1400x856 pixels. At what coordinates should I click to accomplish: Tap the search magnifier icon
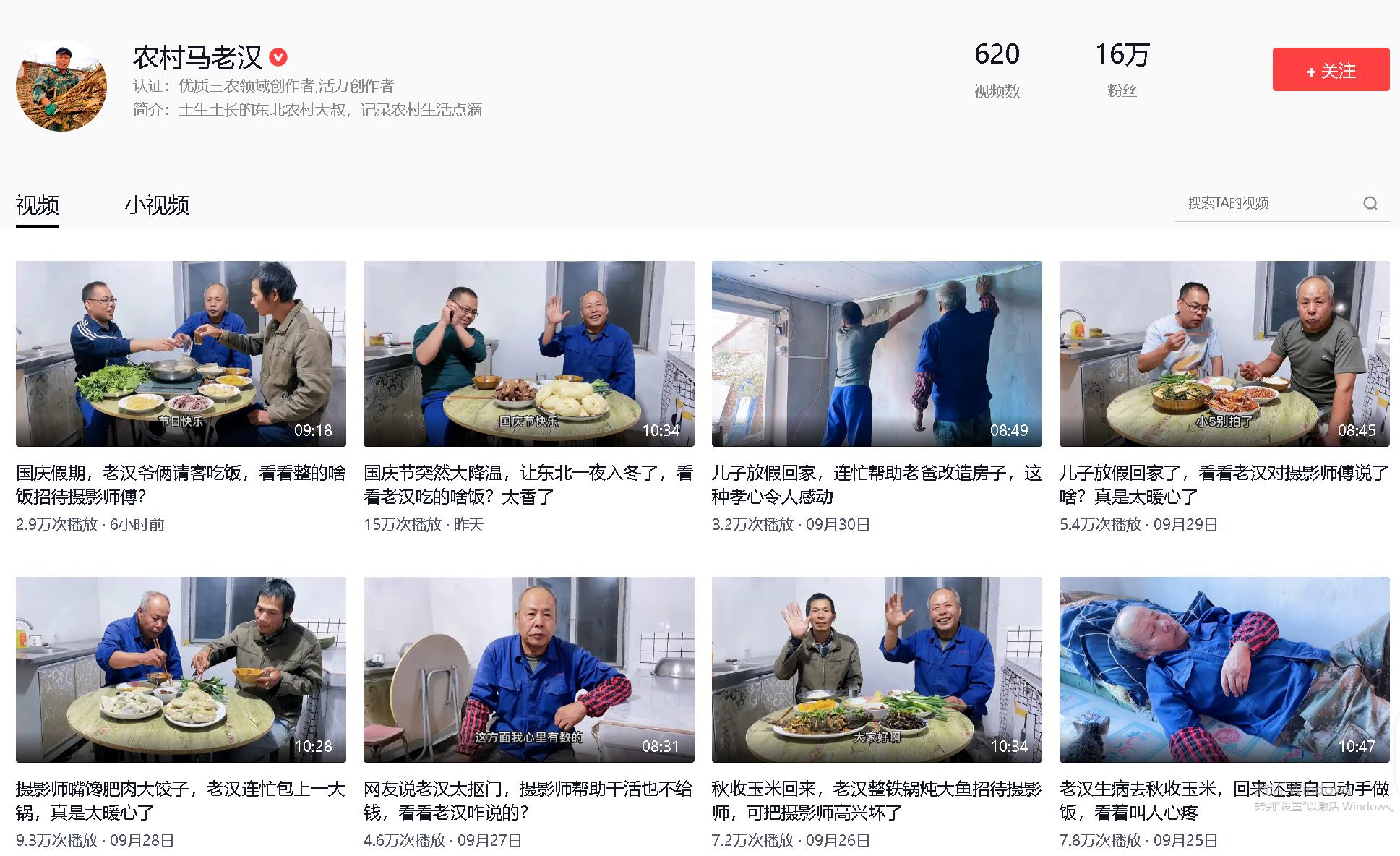pos(1370,203)
